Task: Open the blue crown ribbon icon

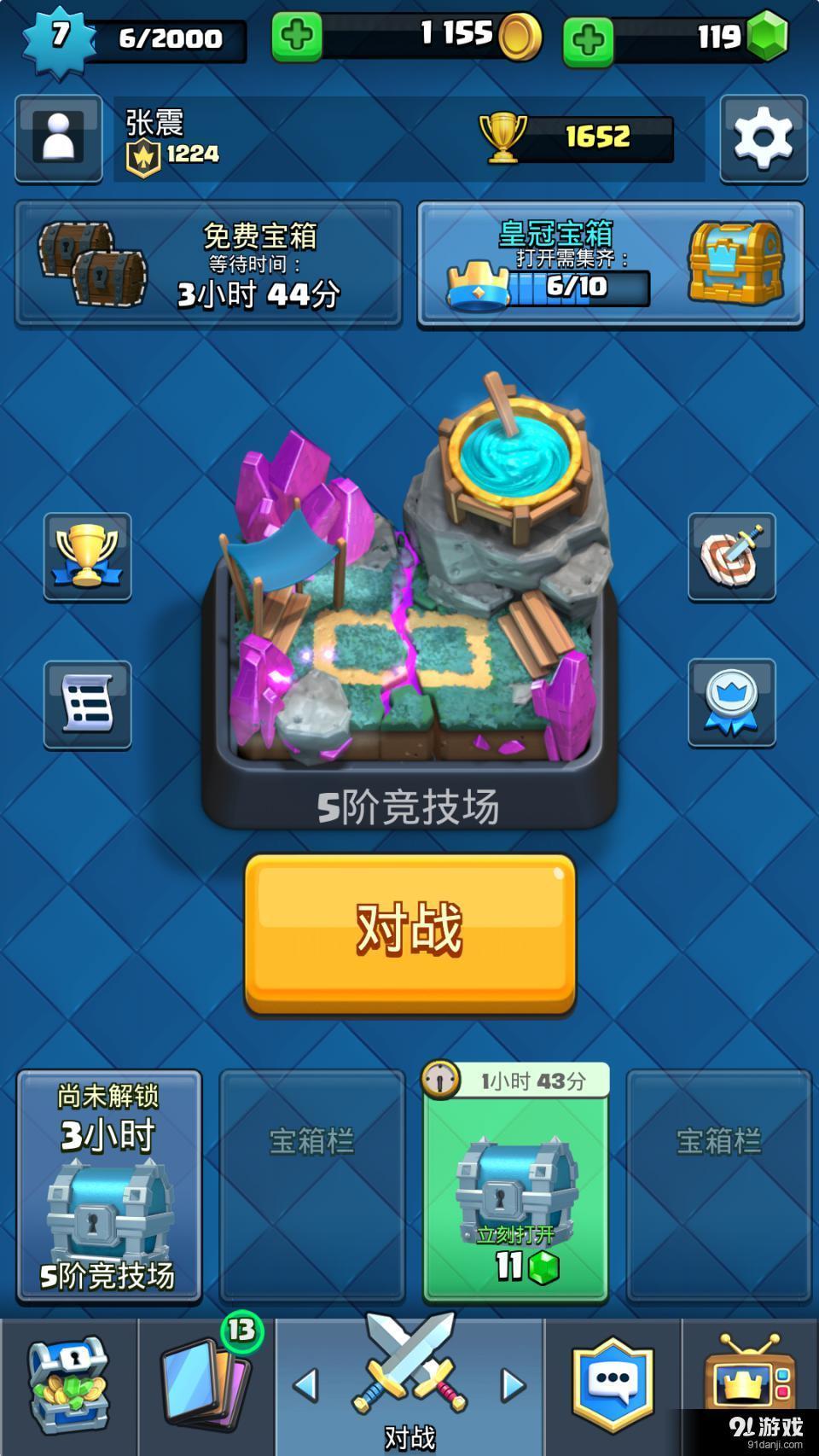Action: 731,702
